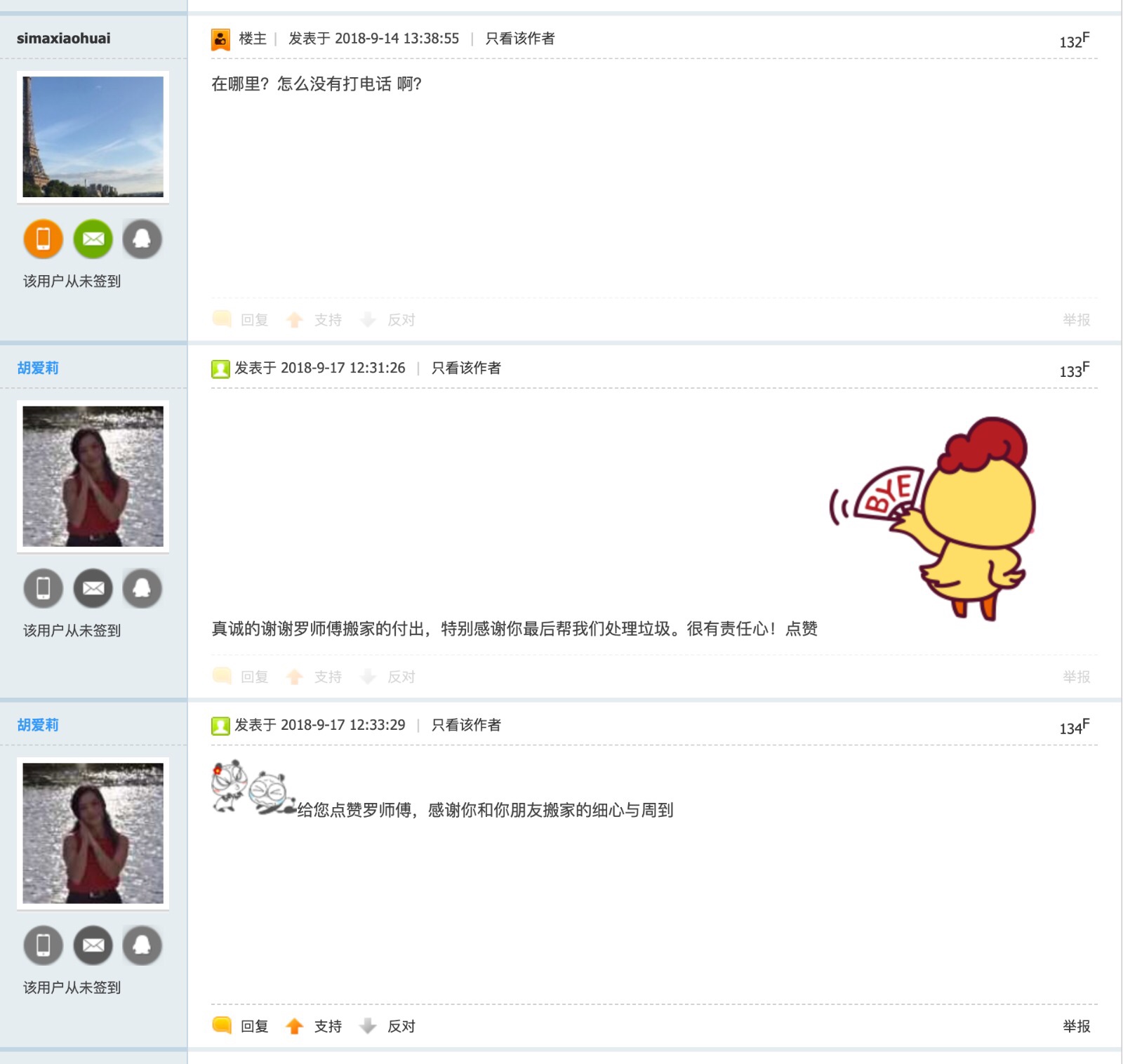This screenshot has height=1064, width=1123.
Task: Tap the gray QQ icon in post 134F
Action: pos(142,945)
